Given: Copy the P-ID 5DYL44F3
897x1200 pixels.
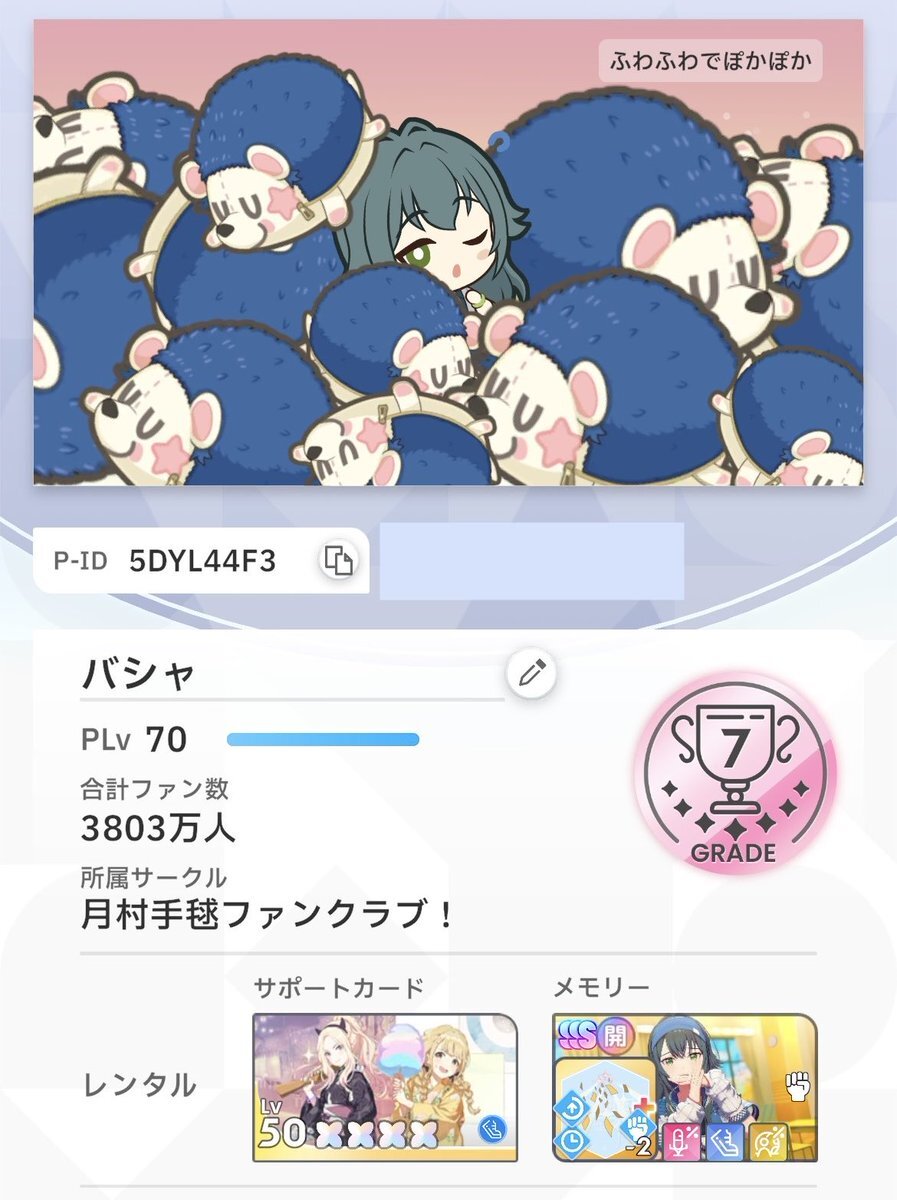Looking at the screenshot, I should tap(338, 561).
